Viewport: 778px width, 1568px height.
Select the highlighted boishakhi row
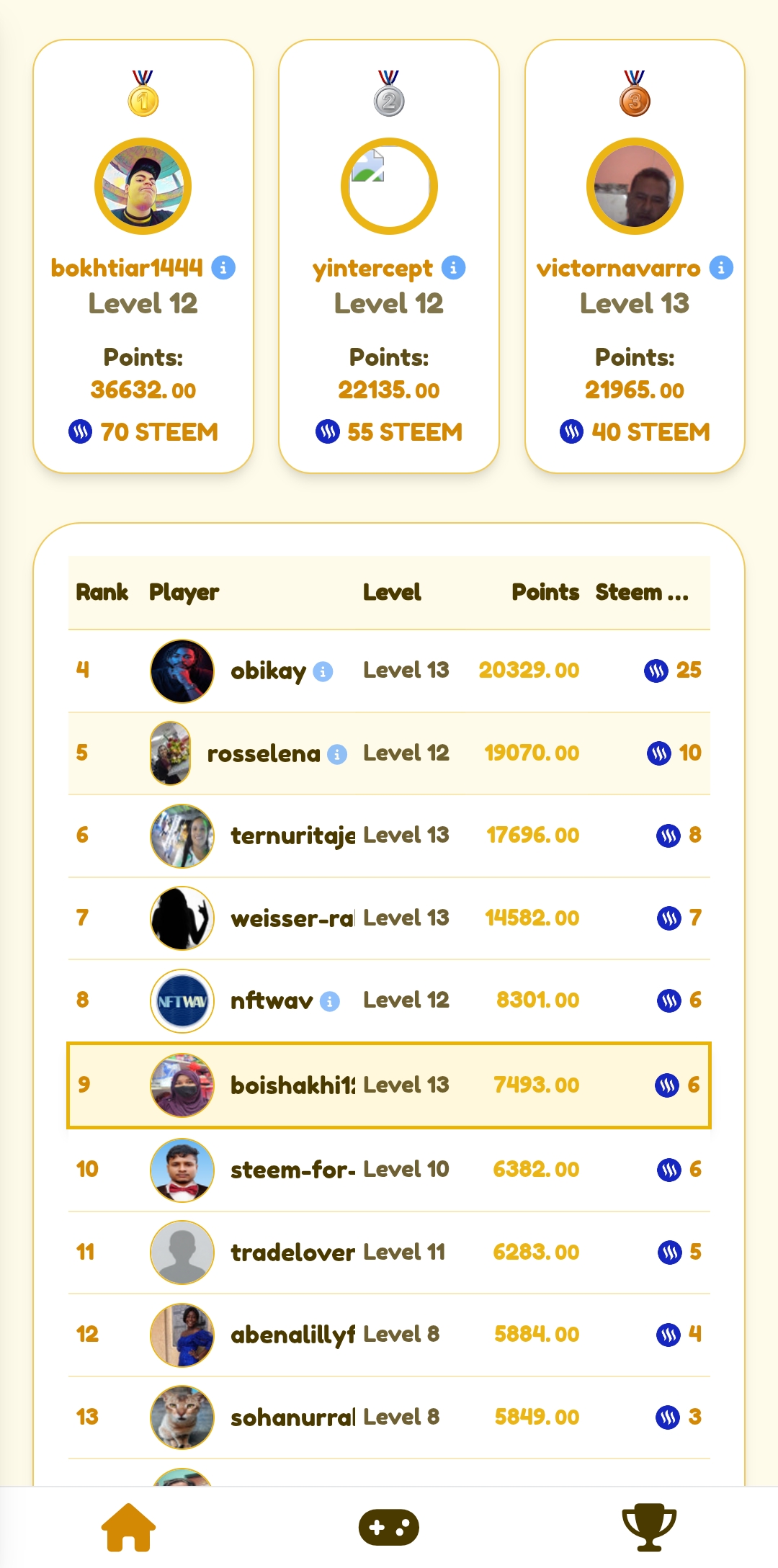pyautogui.click(x=389, y=1085)
